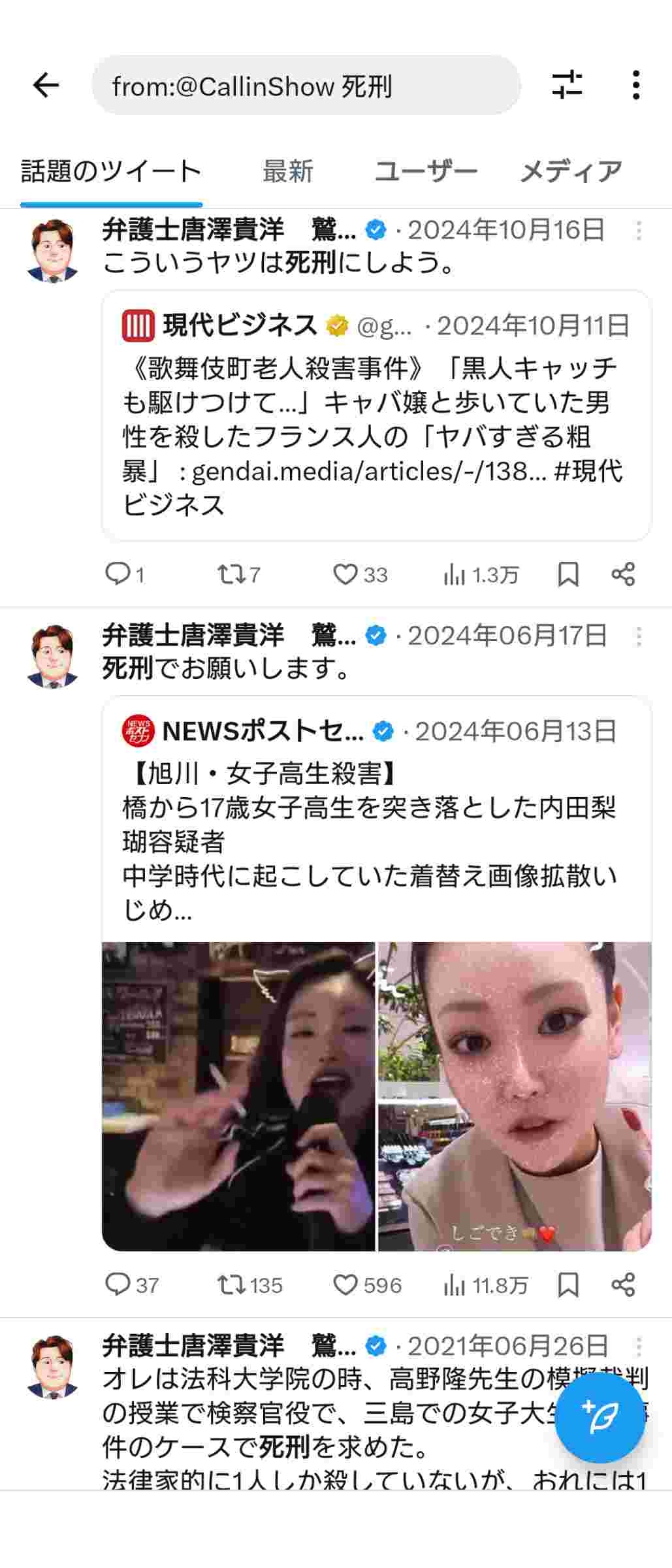Retweet the 2024年10月16日 tweet

pyautogui.click(x=238, y=574)
